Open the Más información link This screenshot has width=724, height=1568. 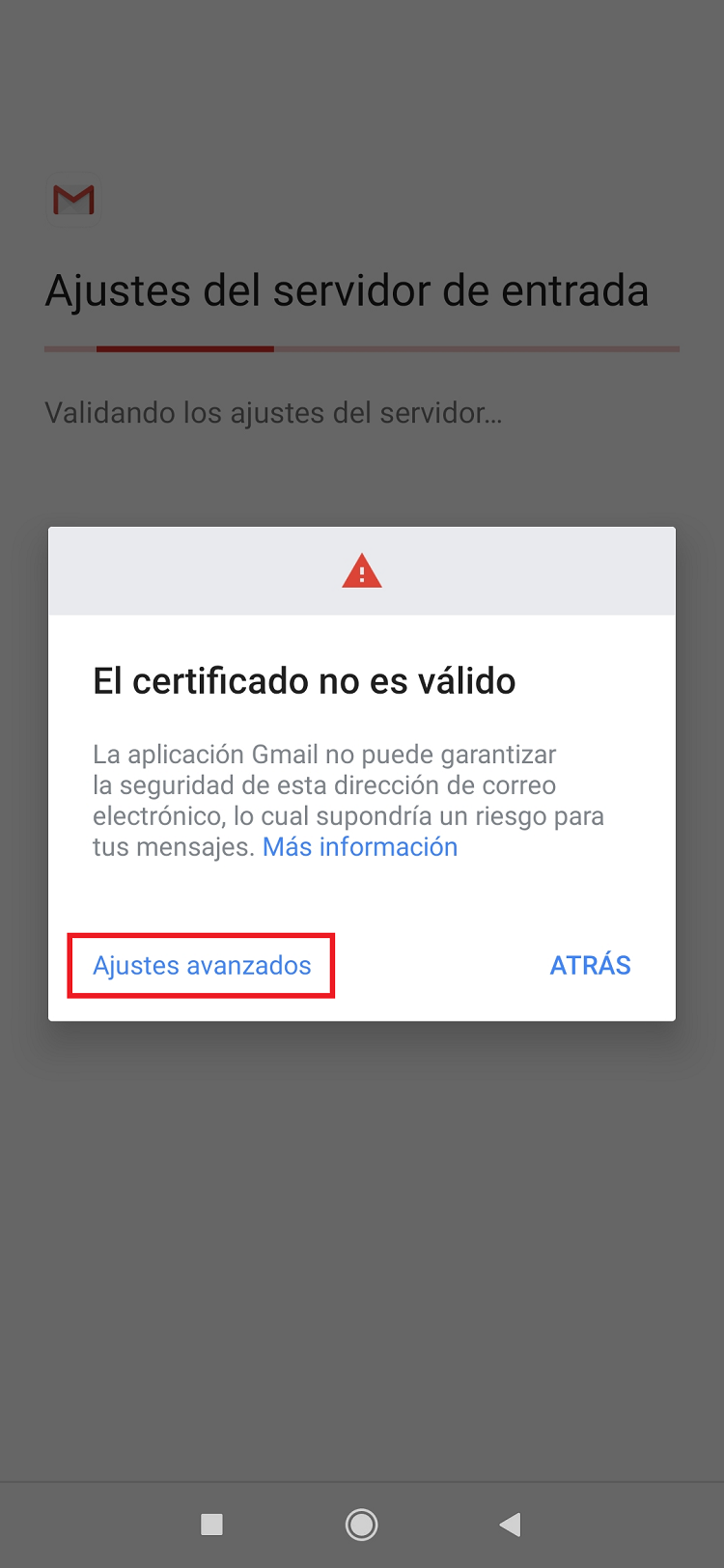click(x=360, y=846)
